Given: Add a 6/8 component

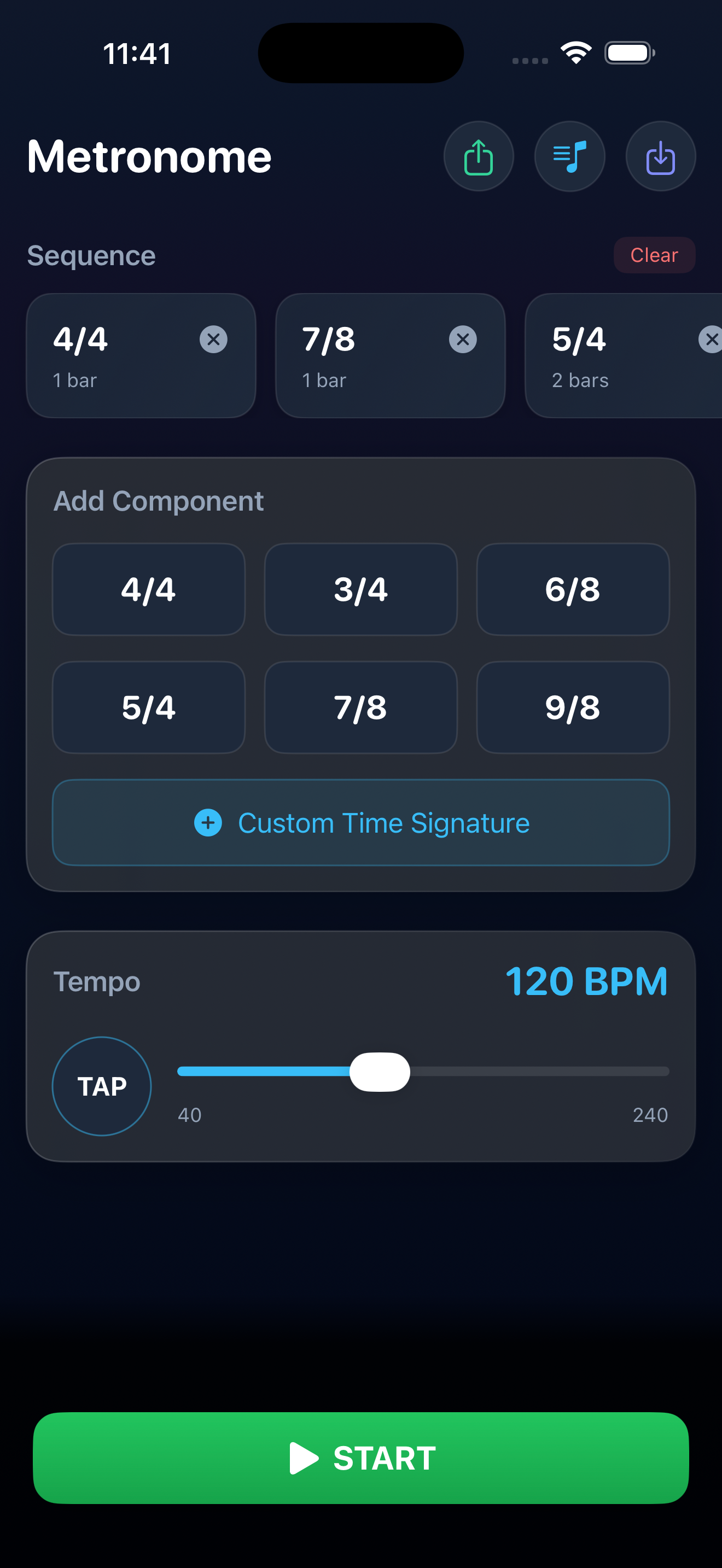Looking at the screenshot, I should [x=573, y=589].
